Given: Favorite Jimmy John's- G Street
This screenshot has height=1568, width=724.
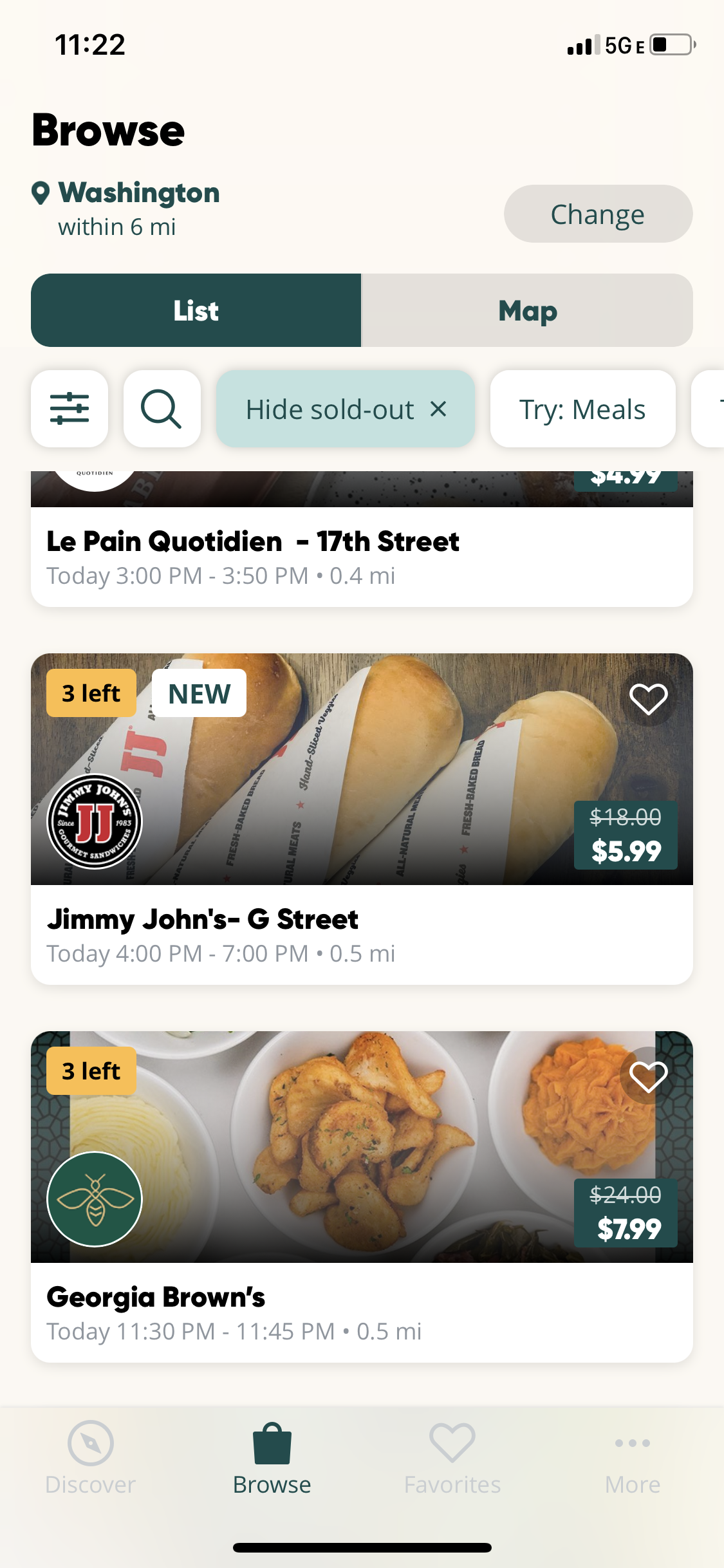Looking at the screenshot, I should click(x=648, y=699).
